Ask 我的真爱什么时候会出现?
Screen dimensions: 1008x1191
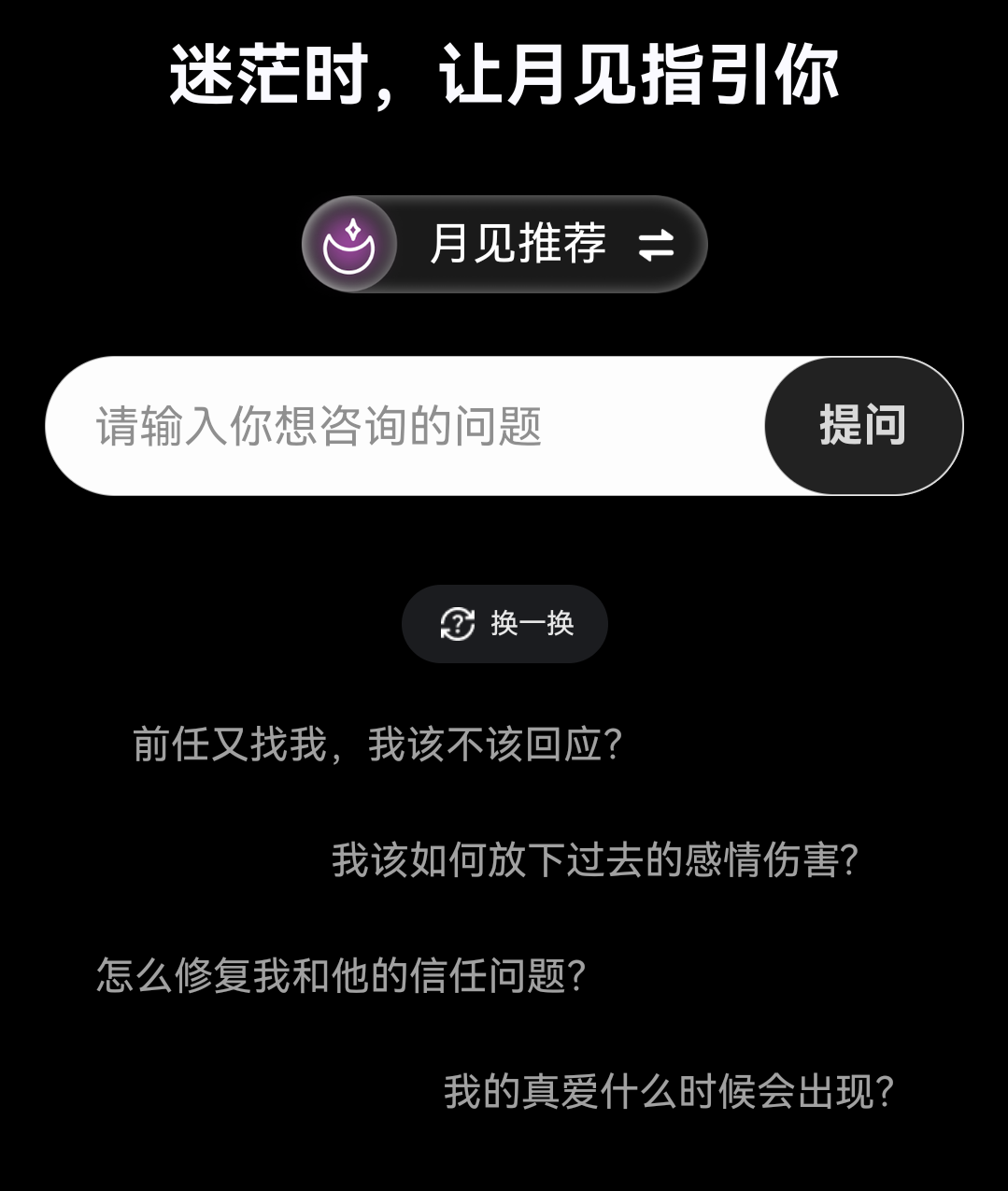[x=669, y=1091]
